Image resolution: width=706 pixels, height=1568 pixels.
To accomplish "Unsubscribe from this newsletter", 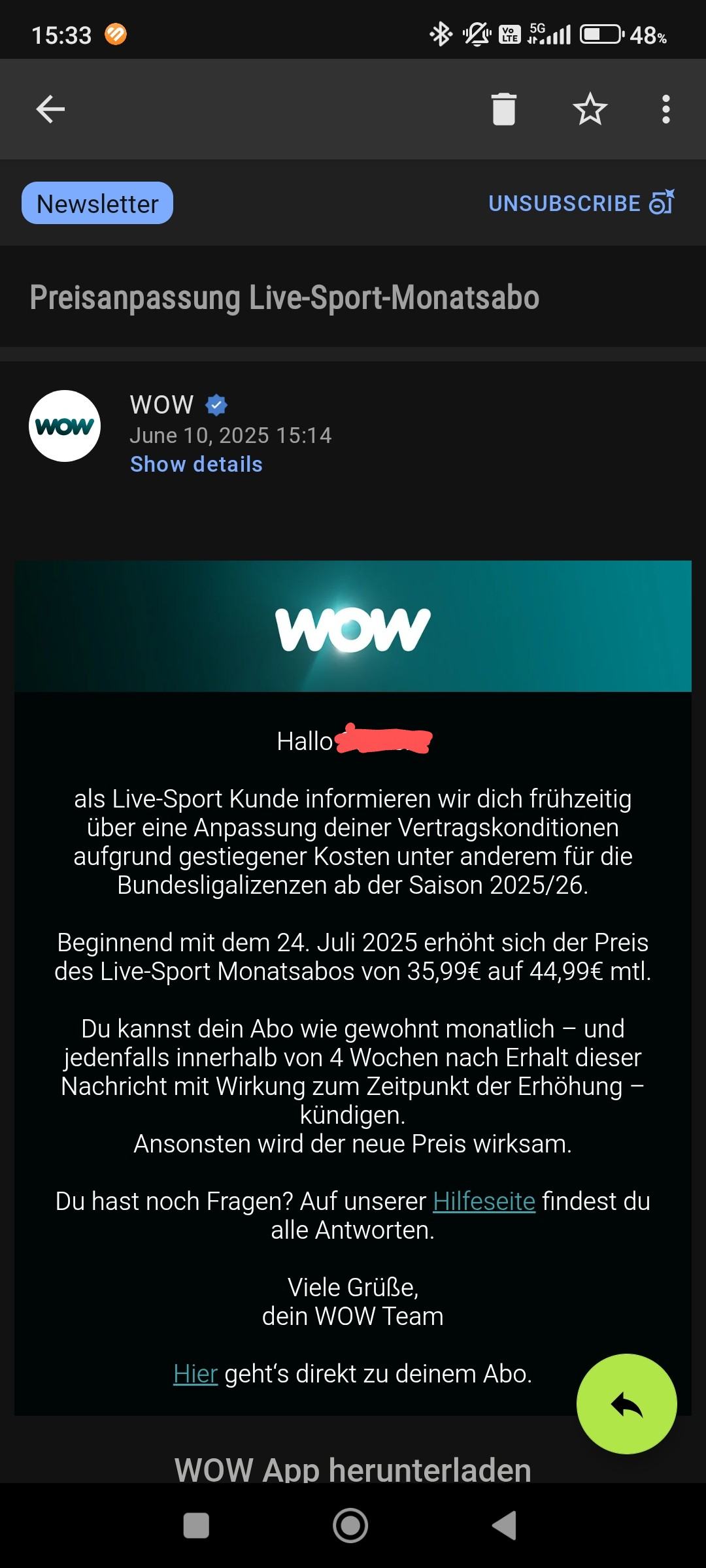I will pyautogui.click(x=580, y=203).
